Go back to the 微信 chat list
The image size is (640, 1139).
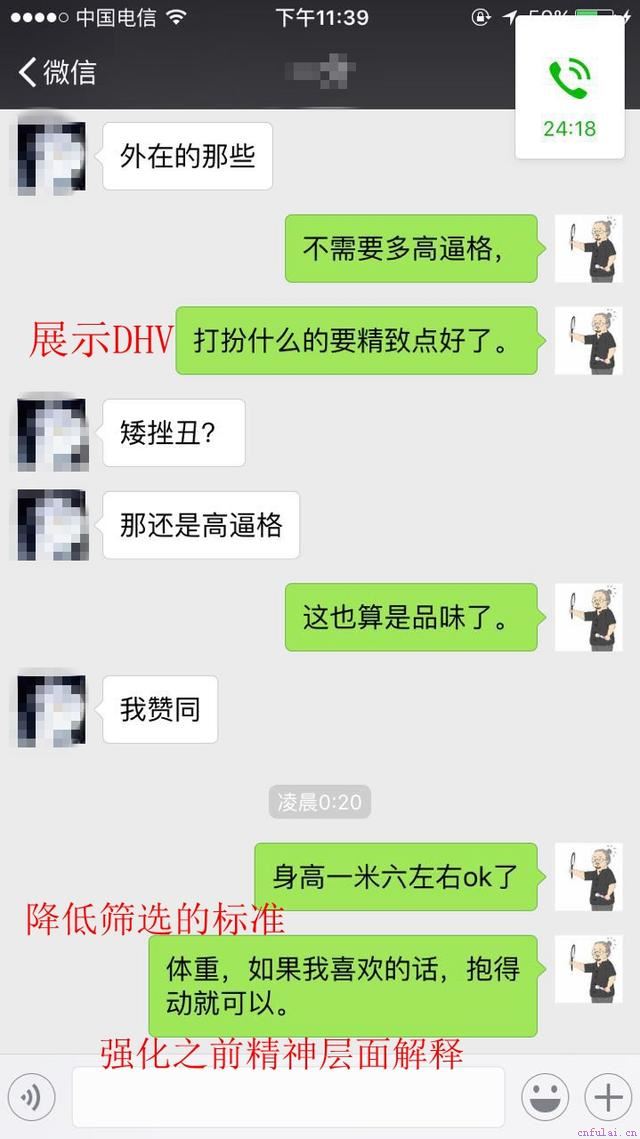tap(56, 72)
